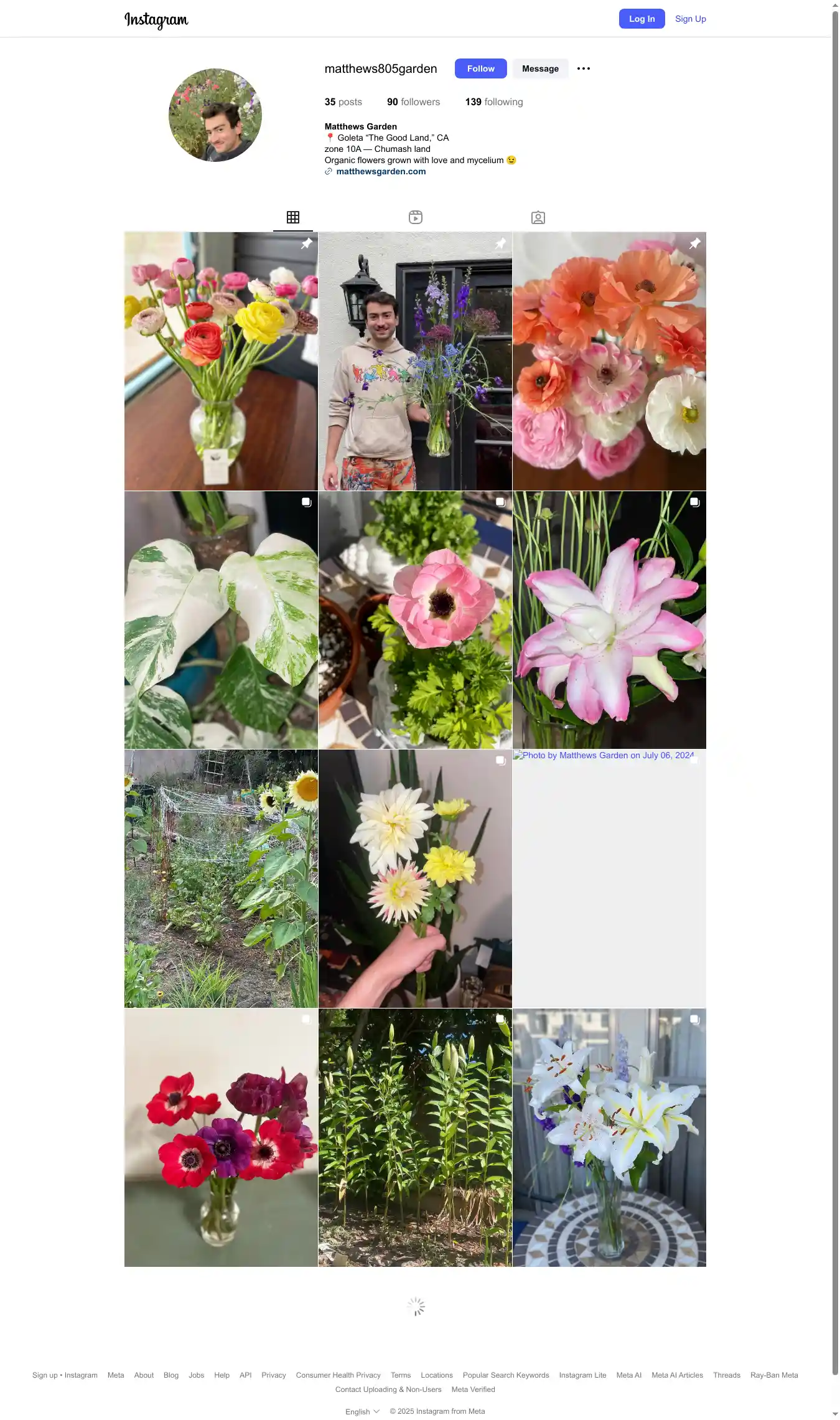The image size is (840, 1420).
Task: Open pinned post of ranunculus in vase
Action: point(221,361)
